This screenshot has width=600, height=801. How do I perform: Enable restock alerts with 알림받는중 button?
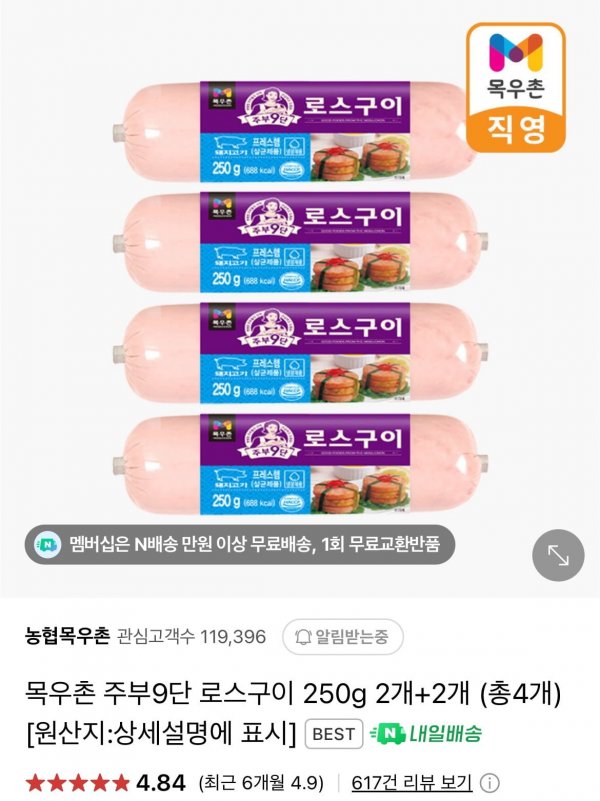tap(341, 634)
